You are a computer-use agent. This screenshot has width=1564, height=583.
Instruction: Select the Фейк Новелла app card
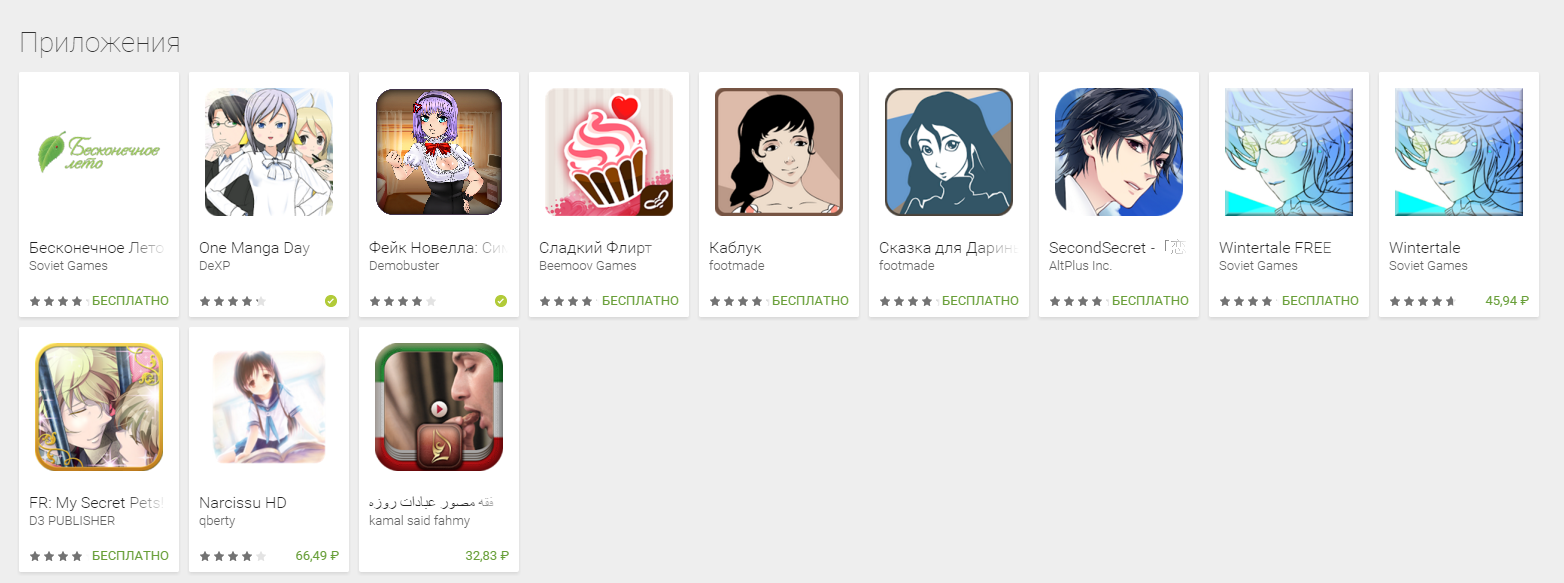click(439, 152)
